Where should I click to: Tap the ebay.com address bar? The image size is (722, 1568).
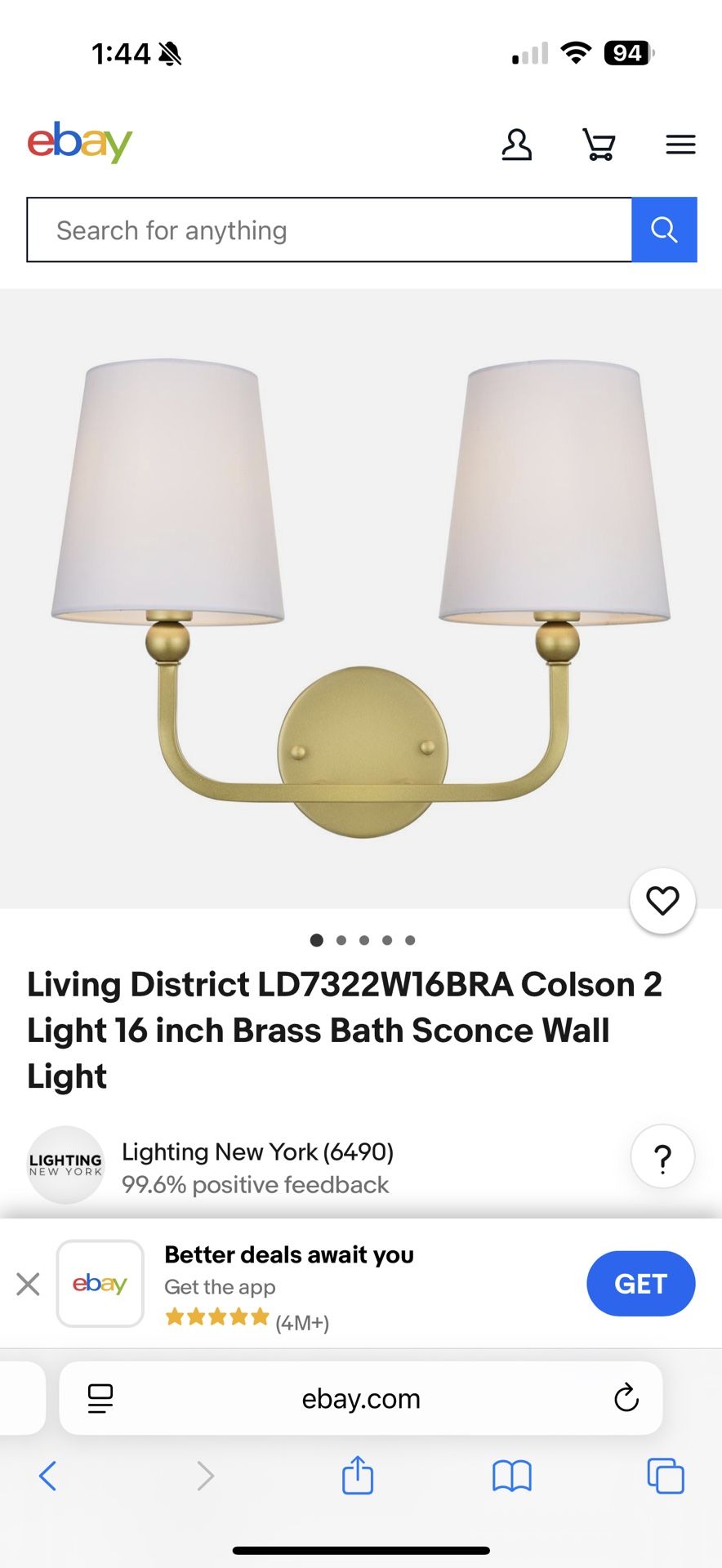point(361,1399)
